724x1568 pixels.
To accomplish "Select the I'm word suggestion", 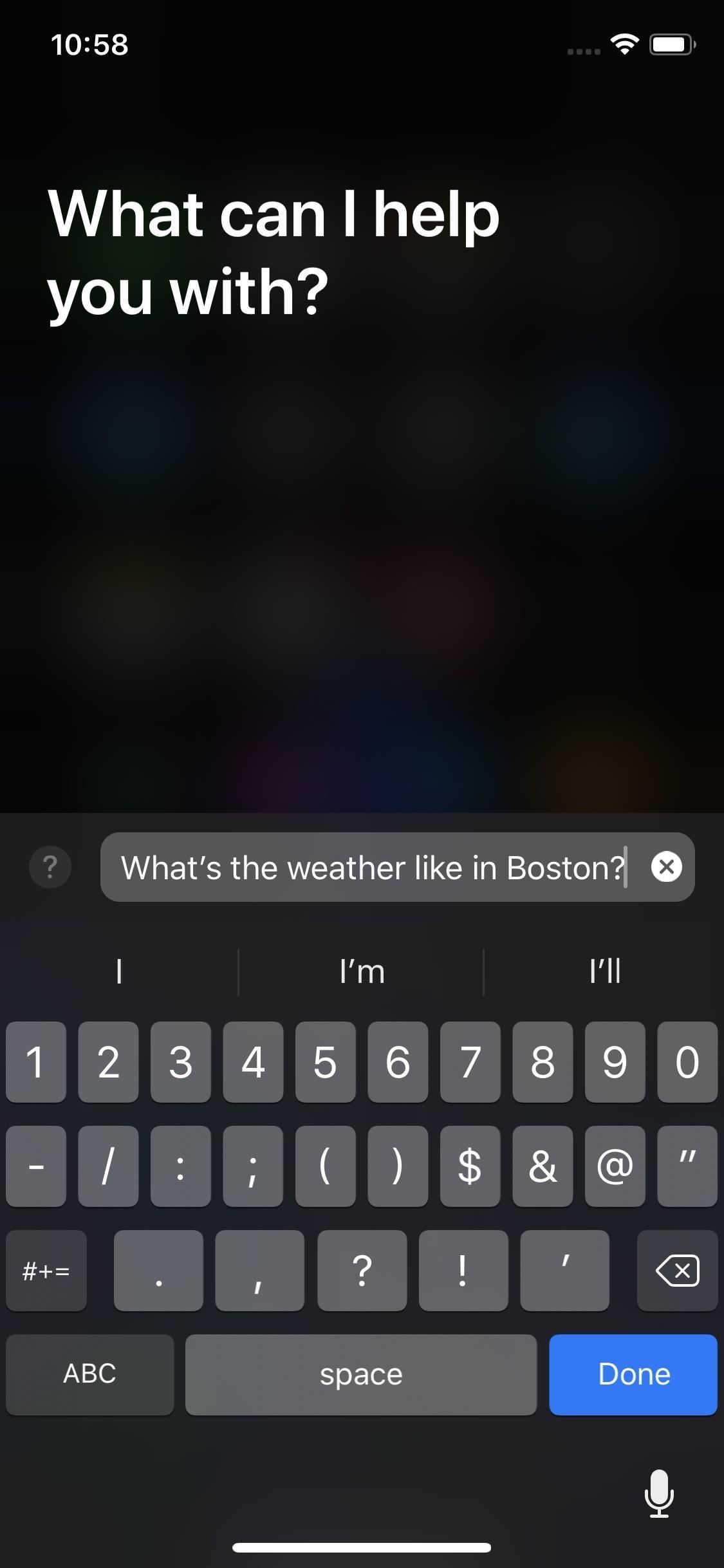I will (362, 971).
